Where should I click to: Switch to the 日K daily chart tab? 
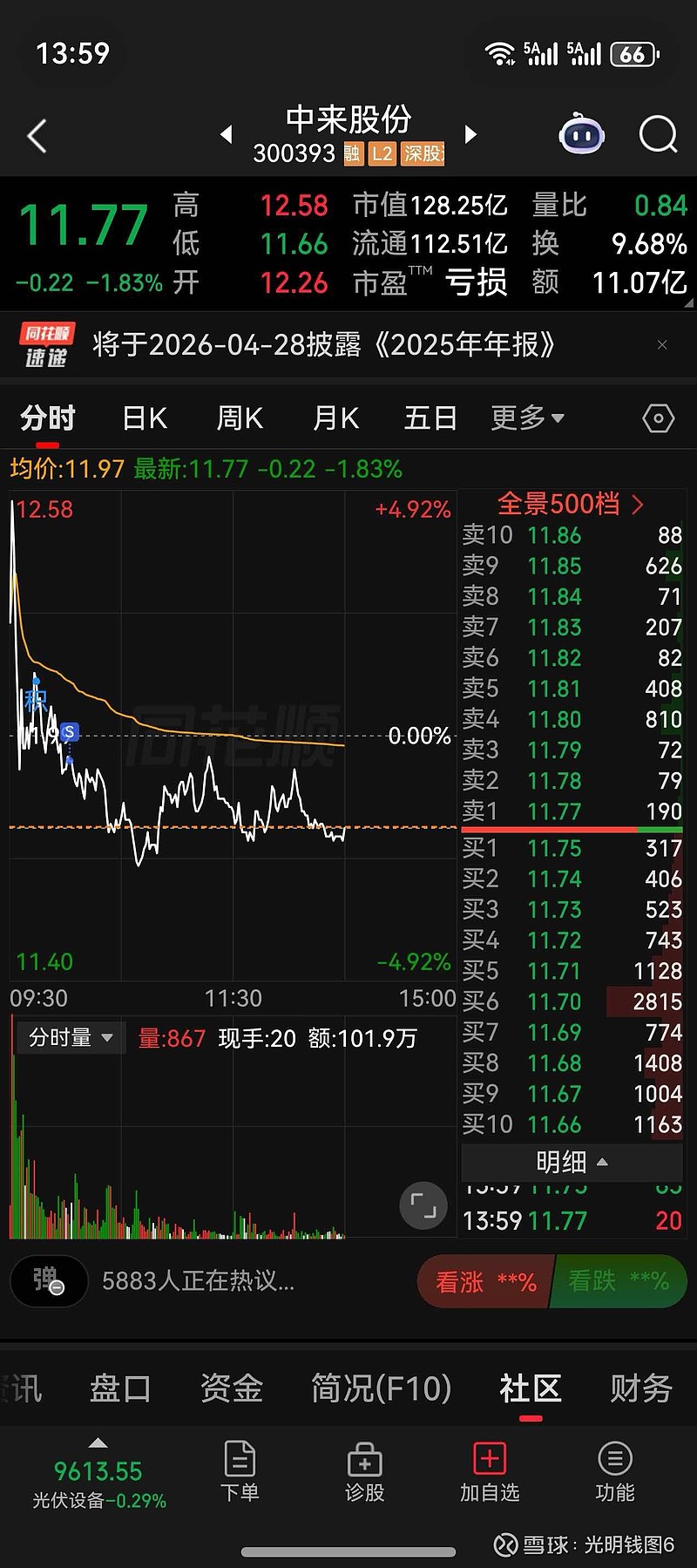(143, 418)
